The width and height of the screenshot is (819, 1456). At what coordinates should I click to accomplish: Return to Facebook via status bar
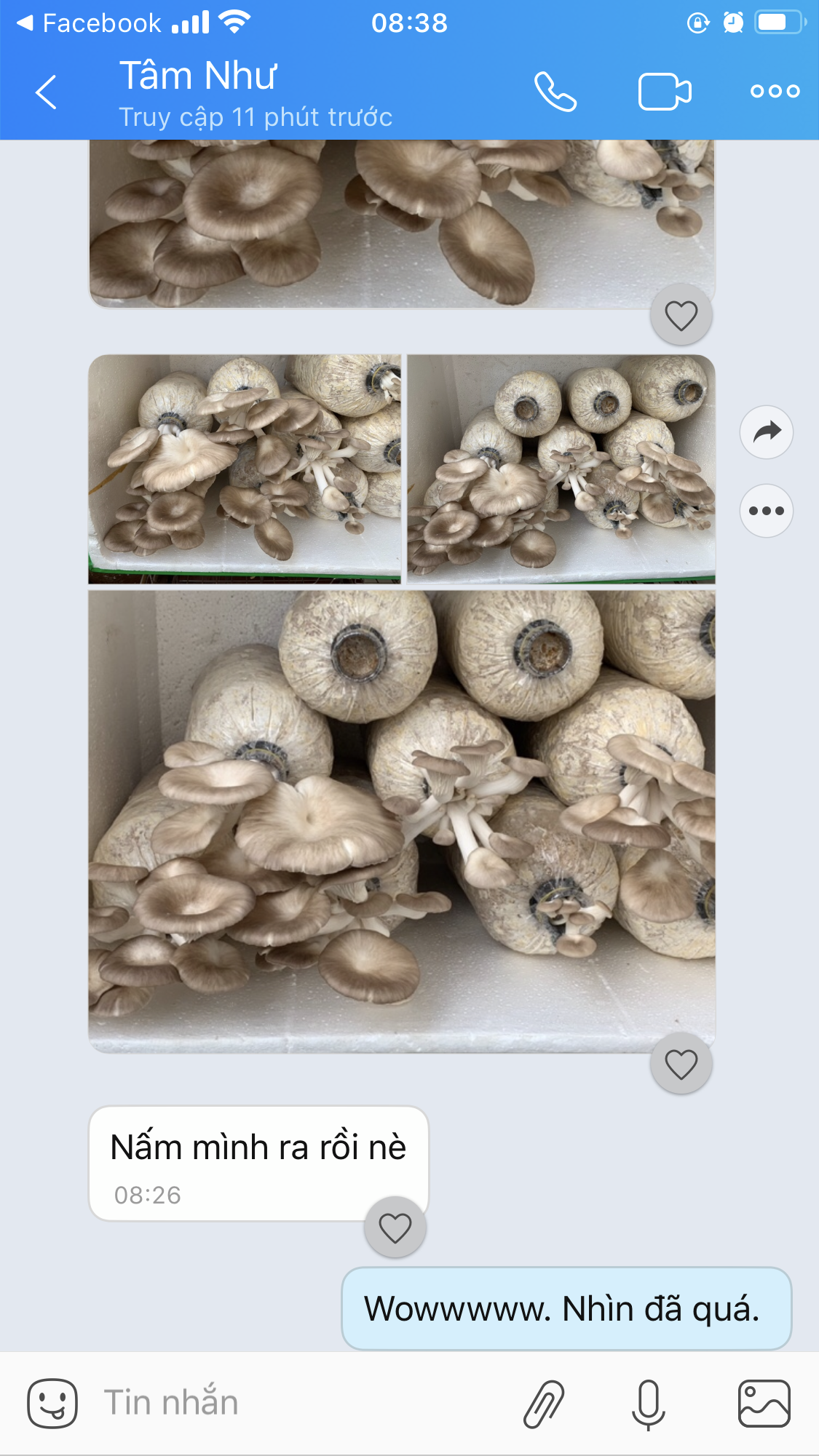pyautogui.click(x=87, y=23)
